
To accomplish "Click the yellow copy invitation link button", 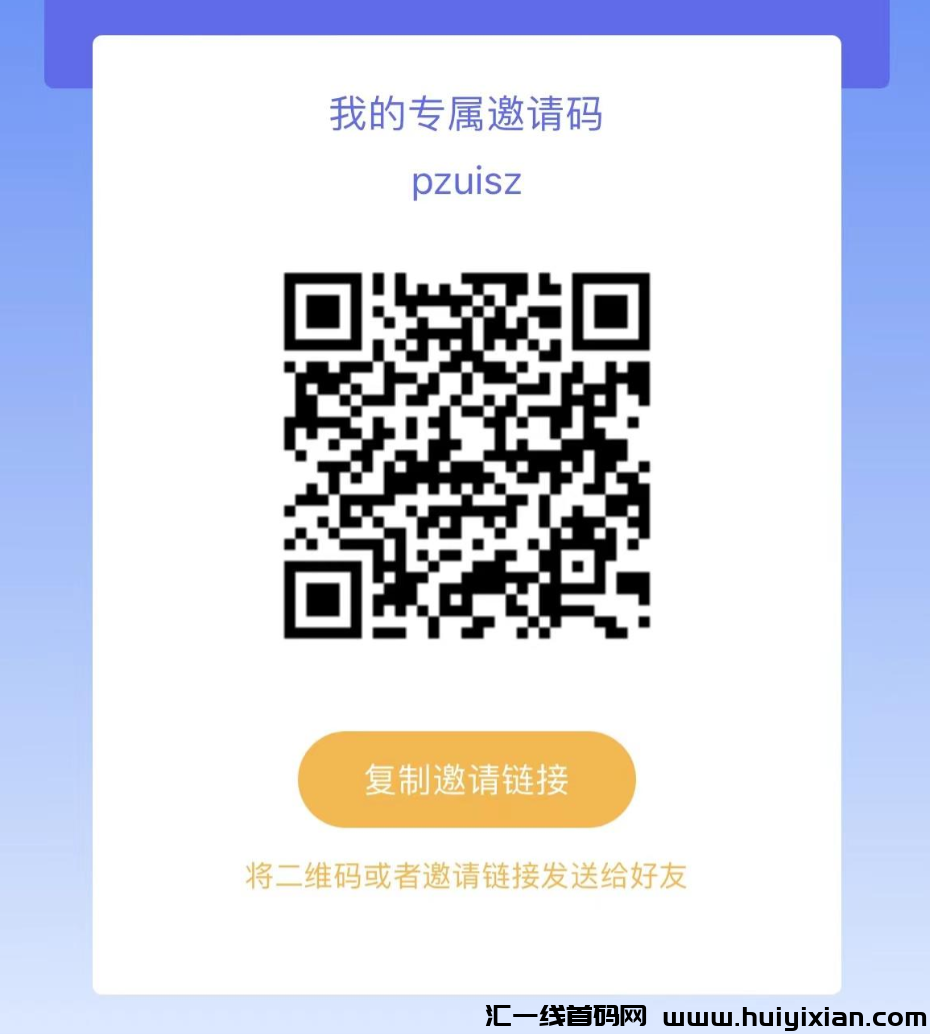I will 466,779.
